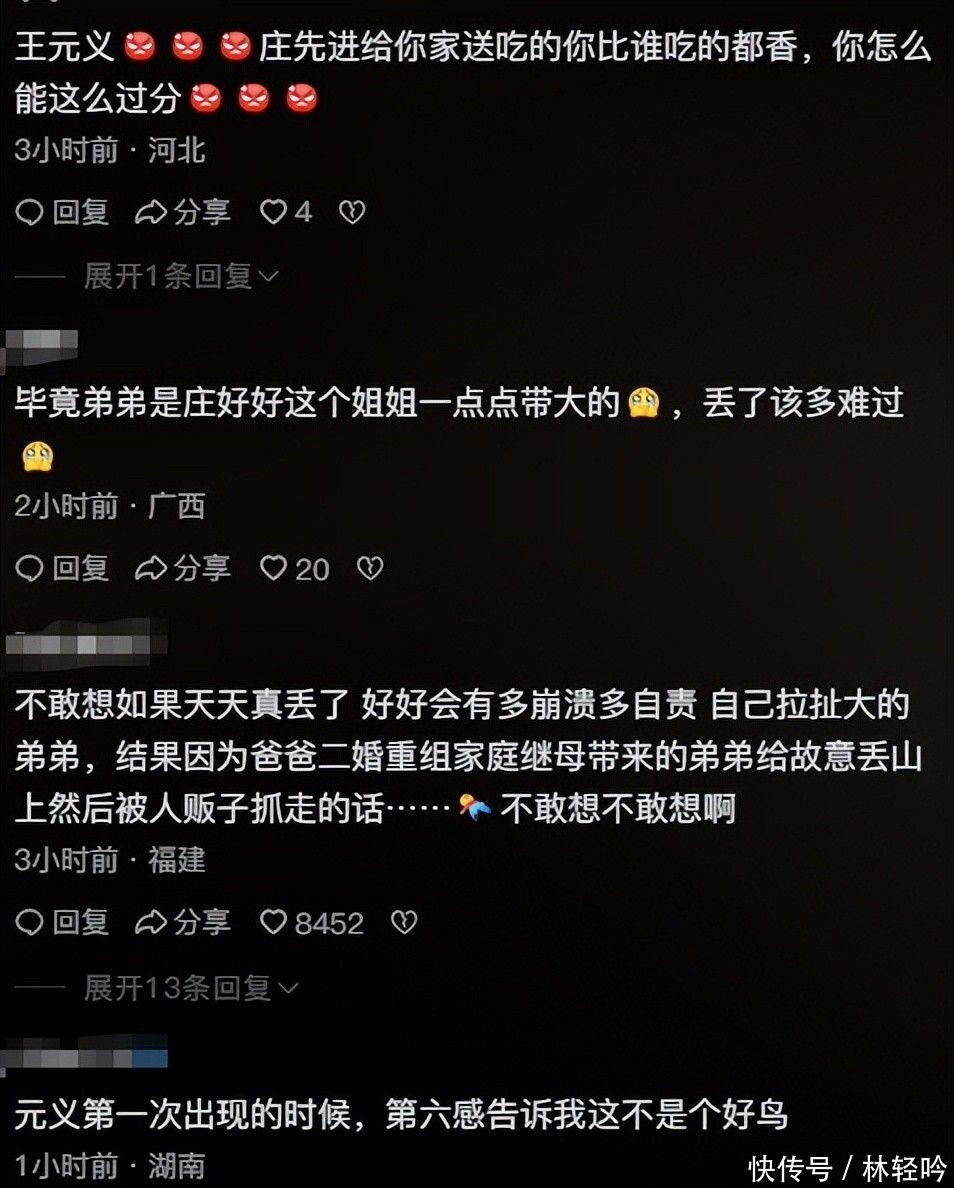Screen dimensions: 954x1188
Task: Expand 展开13条回复
Action: [191, 988]
